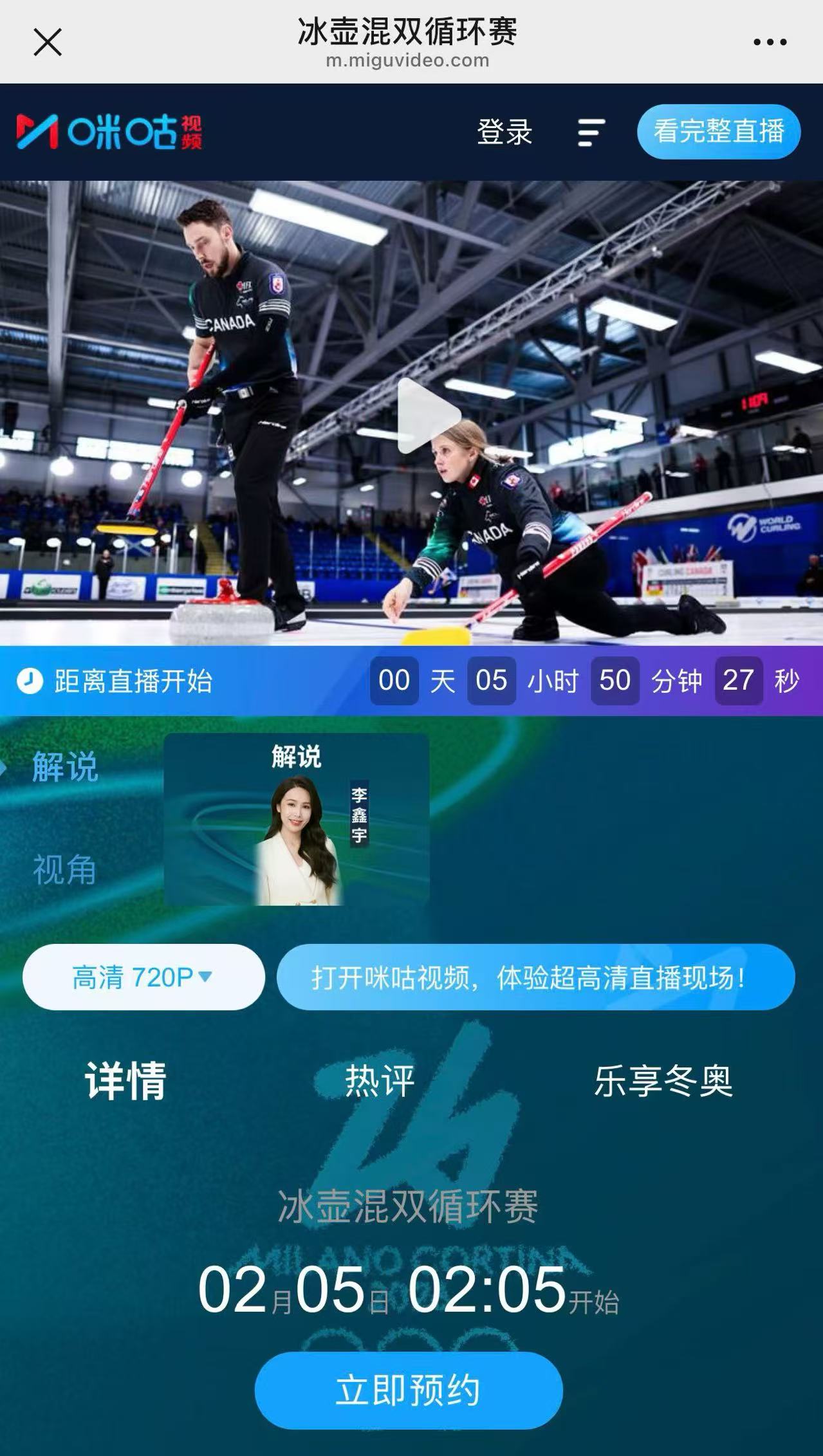Open the three-dot overflow menu

770,42
